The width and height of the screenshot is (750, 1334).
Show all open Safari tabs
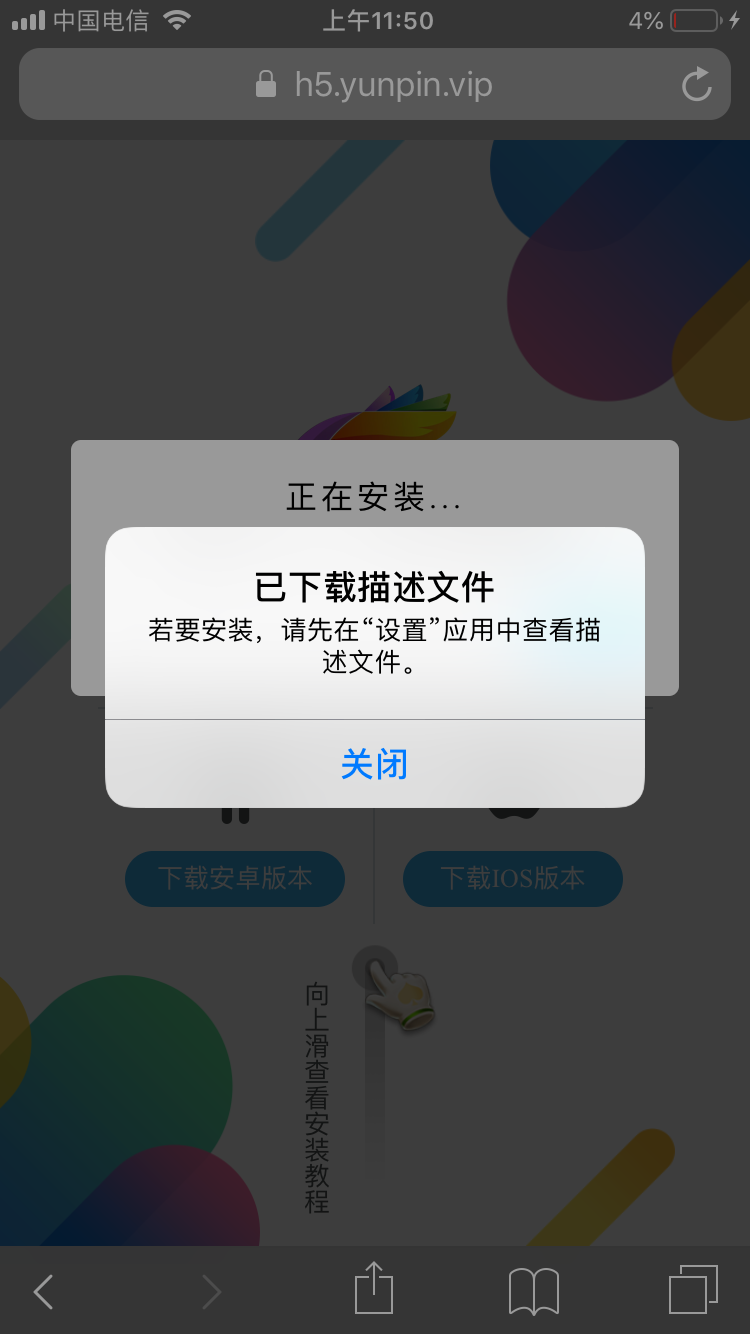(x=693, y=1290)
